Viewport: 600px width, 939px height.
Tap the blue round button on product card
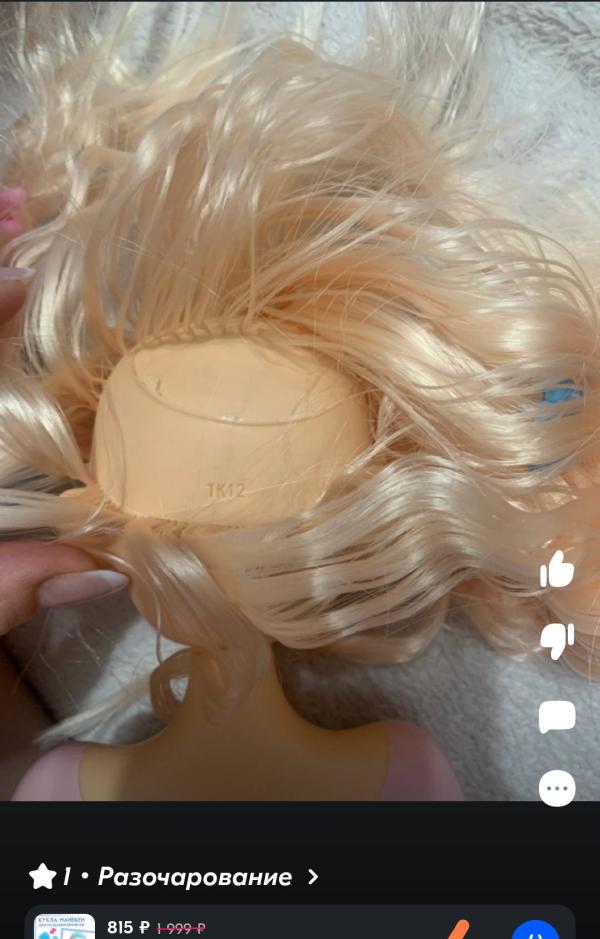(535, 930)
